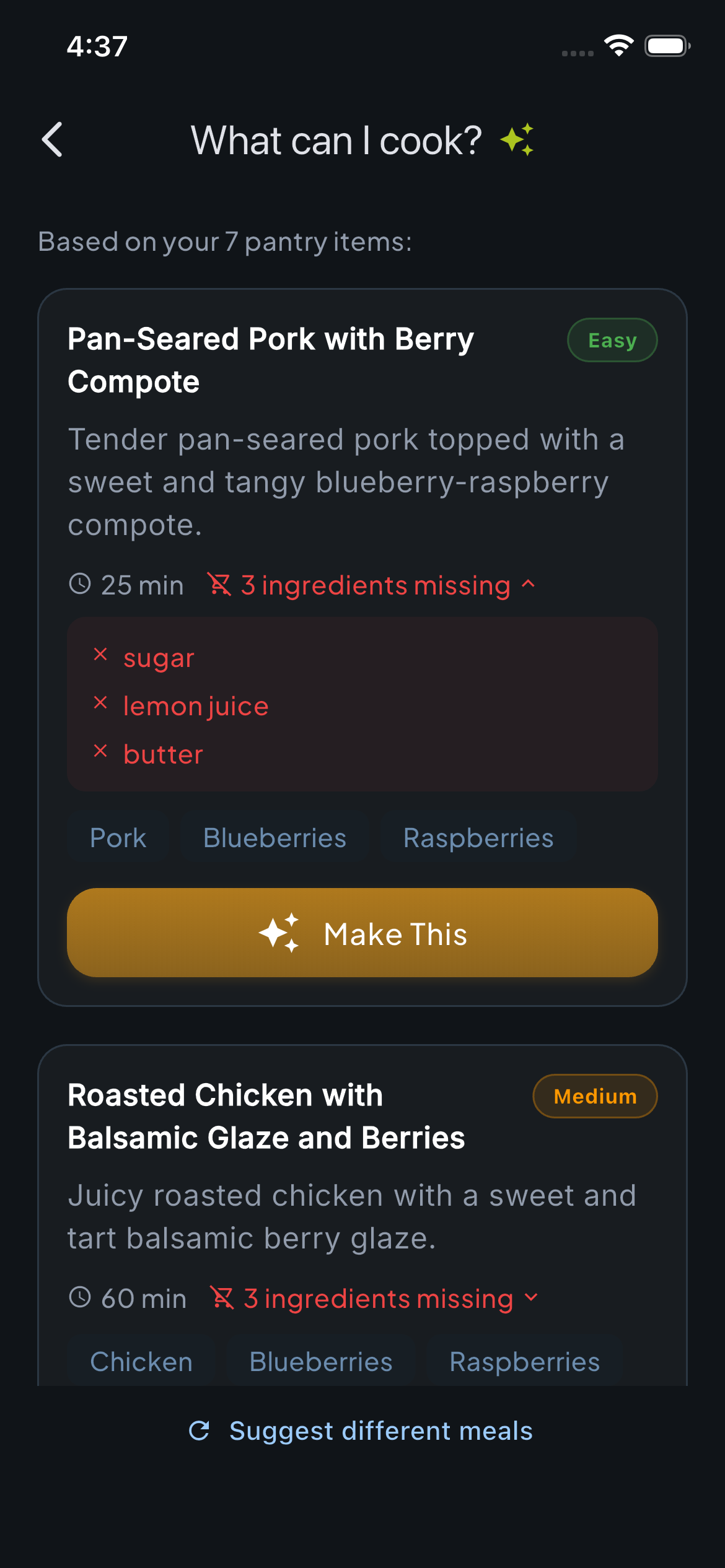This screenshot has height=1568, width=725.
Task: Tap the refresh icon next to Suggest different meals
Action: [201, 1431]
